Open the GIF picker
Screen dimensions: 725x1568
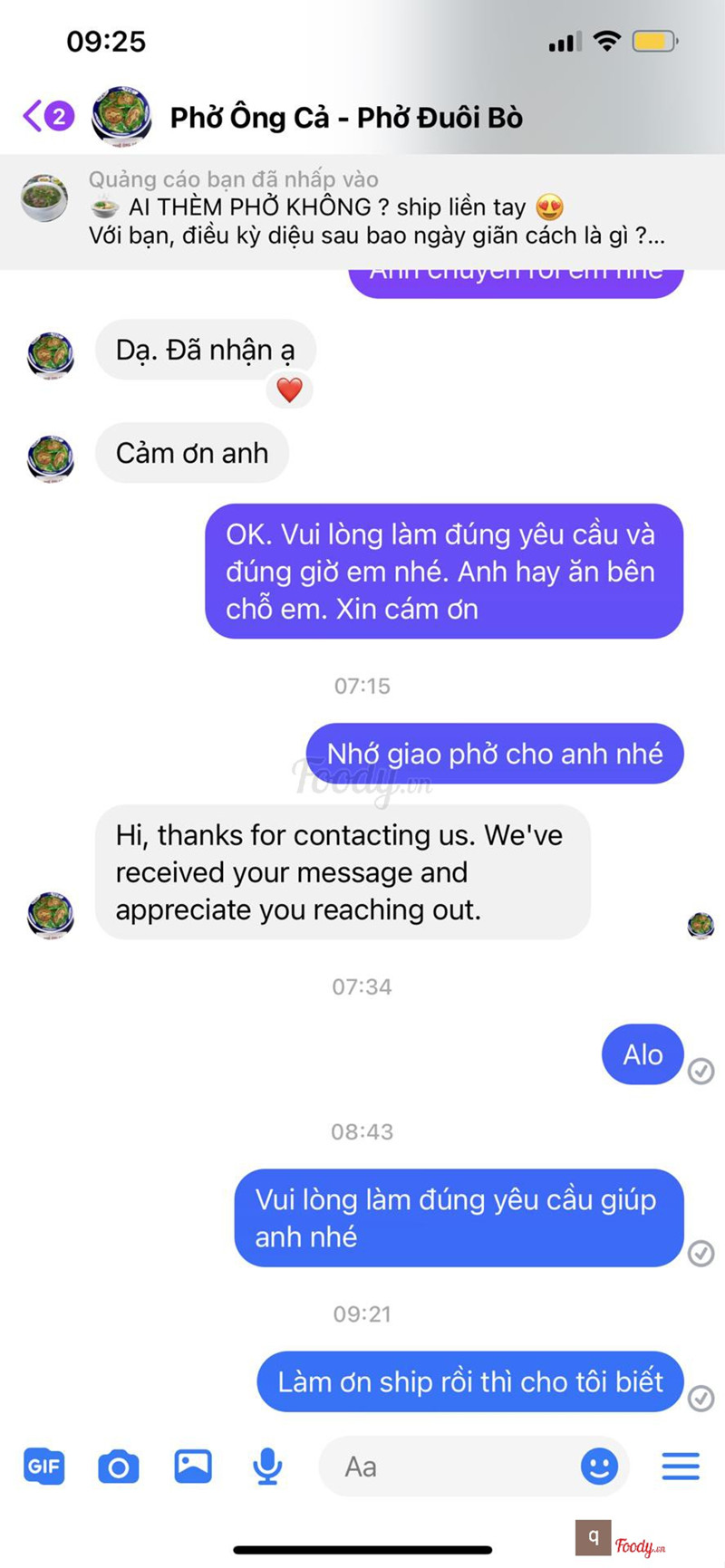43,1466
